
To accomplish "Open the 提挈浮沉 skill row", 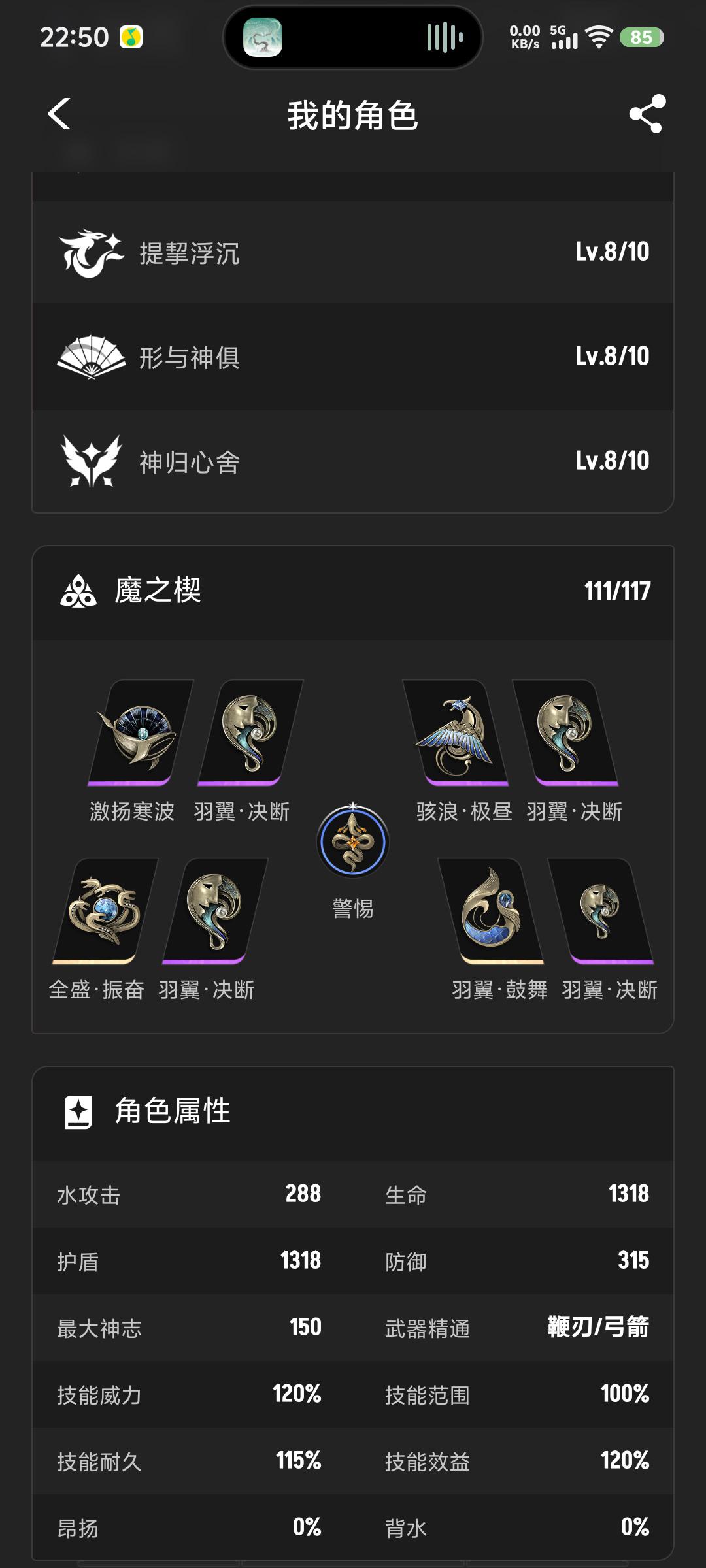I will 353,253.
